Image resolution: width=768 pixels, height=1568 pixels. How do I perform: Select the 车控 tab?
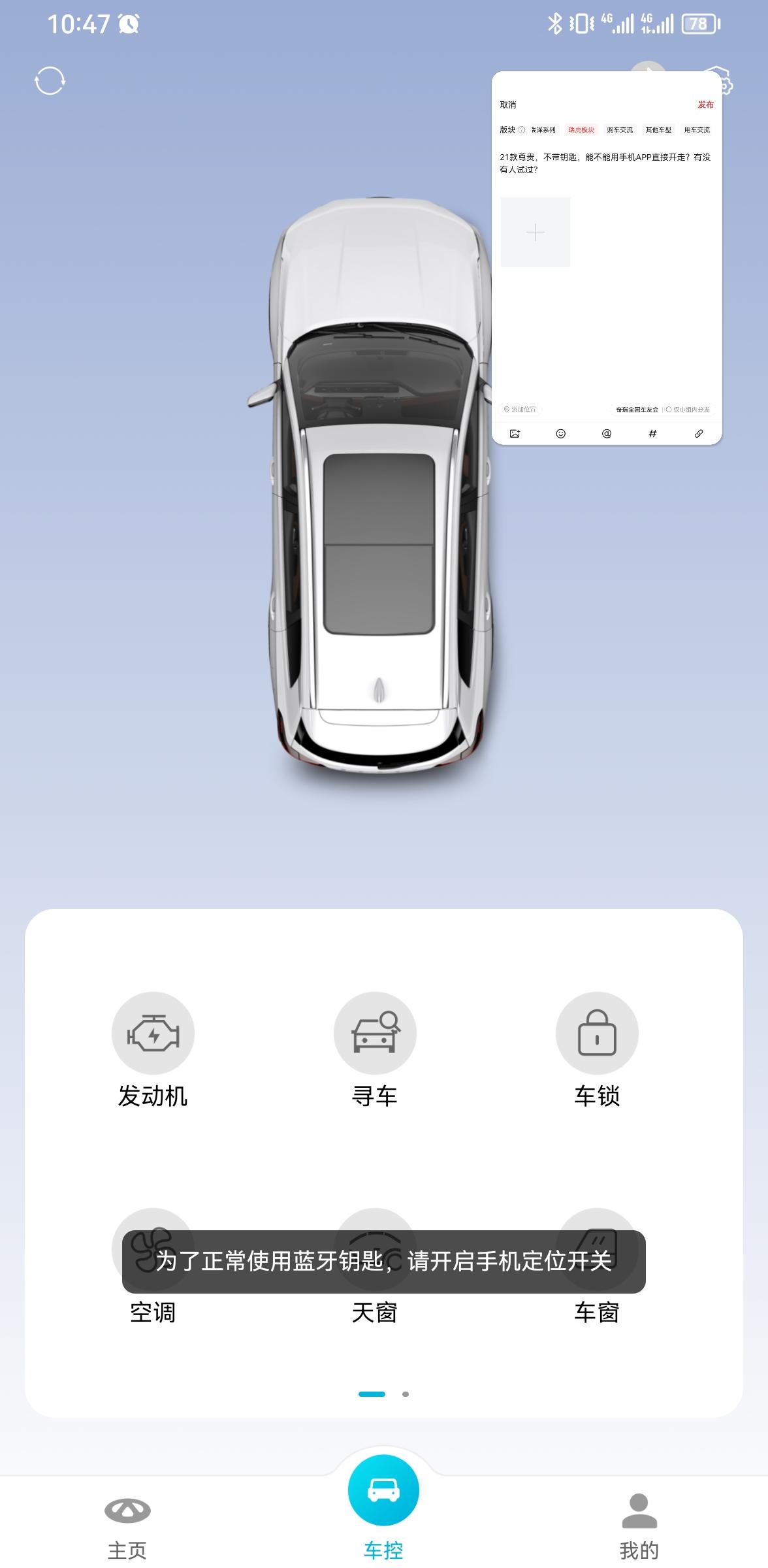pos(383,1508)
